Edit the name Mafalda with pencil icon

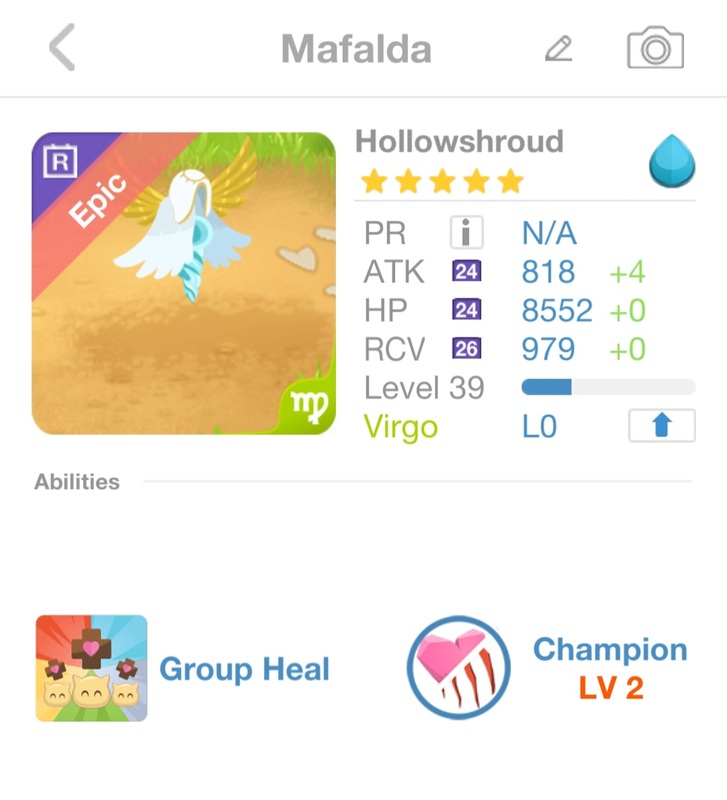558,48
